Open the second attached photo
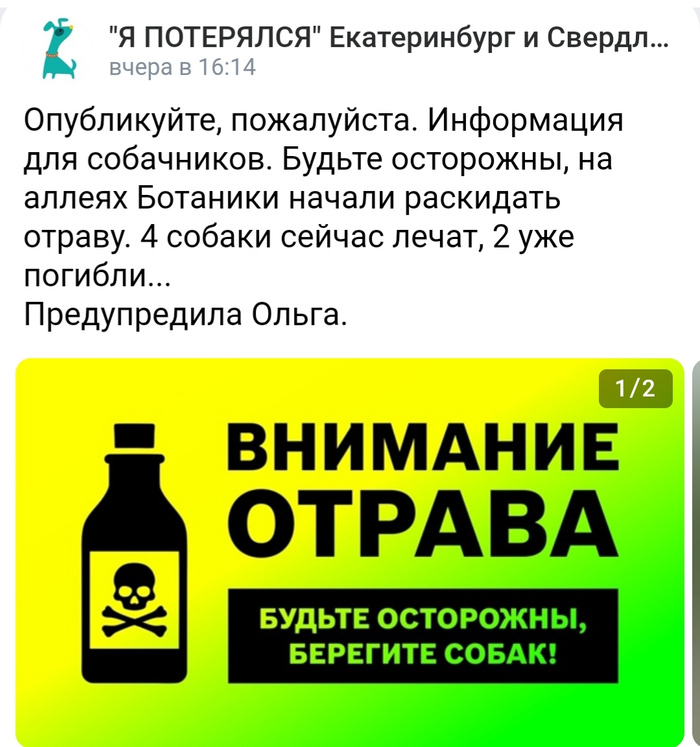 pyautogui.click(x=694, y=552)
